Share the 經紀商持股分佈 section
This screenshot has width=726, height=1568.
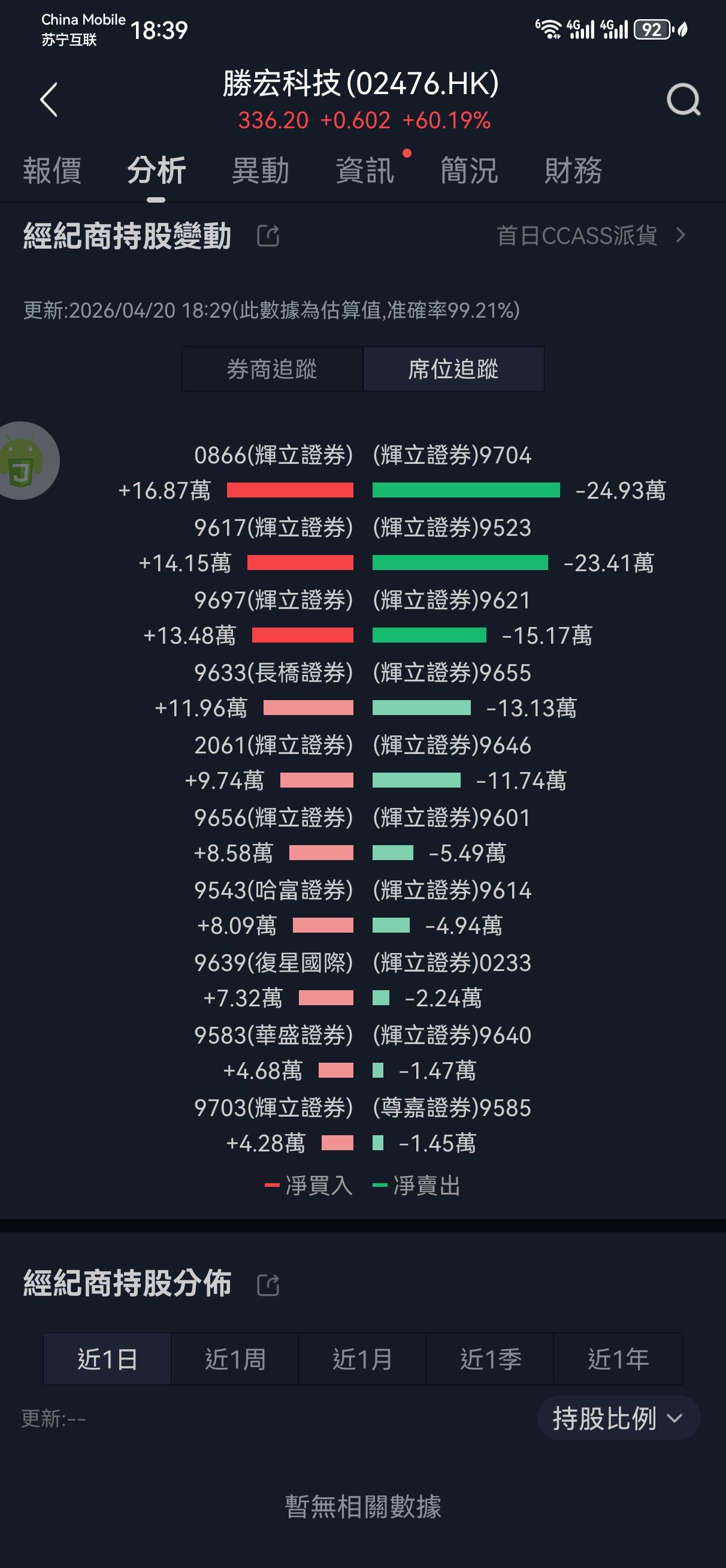[x=268, y=1285]
